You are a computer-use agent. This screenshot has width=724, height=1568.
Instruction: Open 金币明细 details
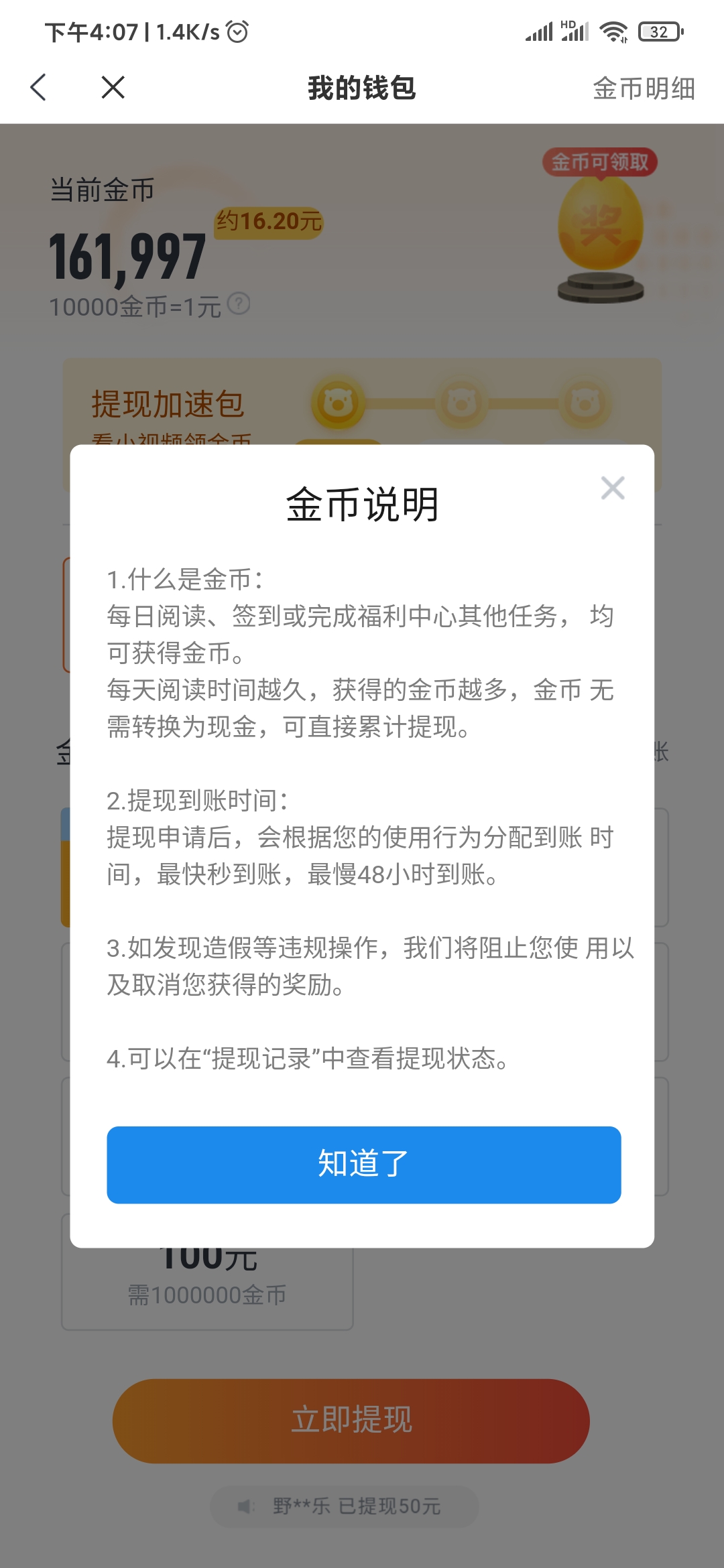(644, 88)
